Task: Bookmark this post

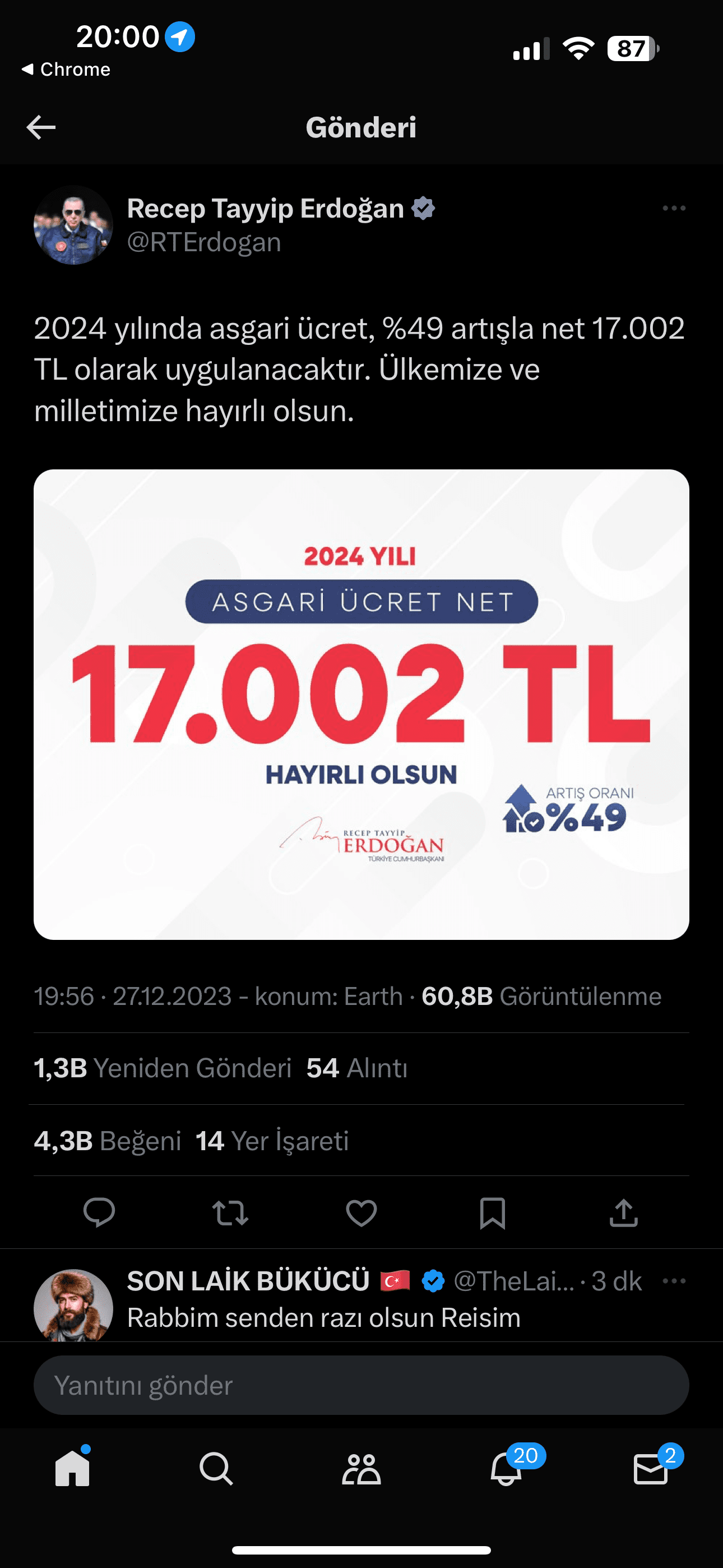Action: tap(492, 1212)
